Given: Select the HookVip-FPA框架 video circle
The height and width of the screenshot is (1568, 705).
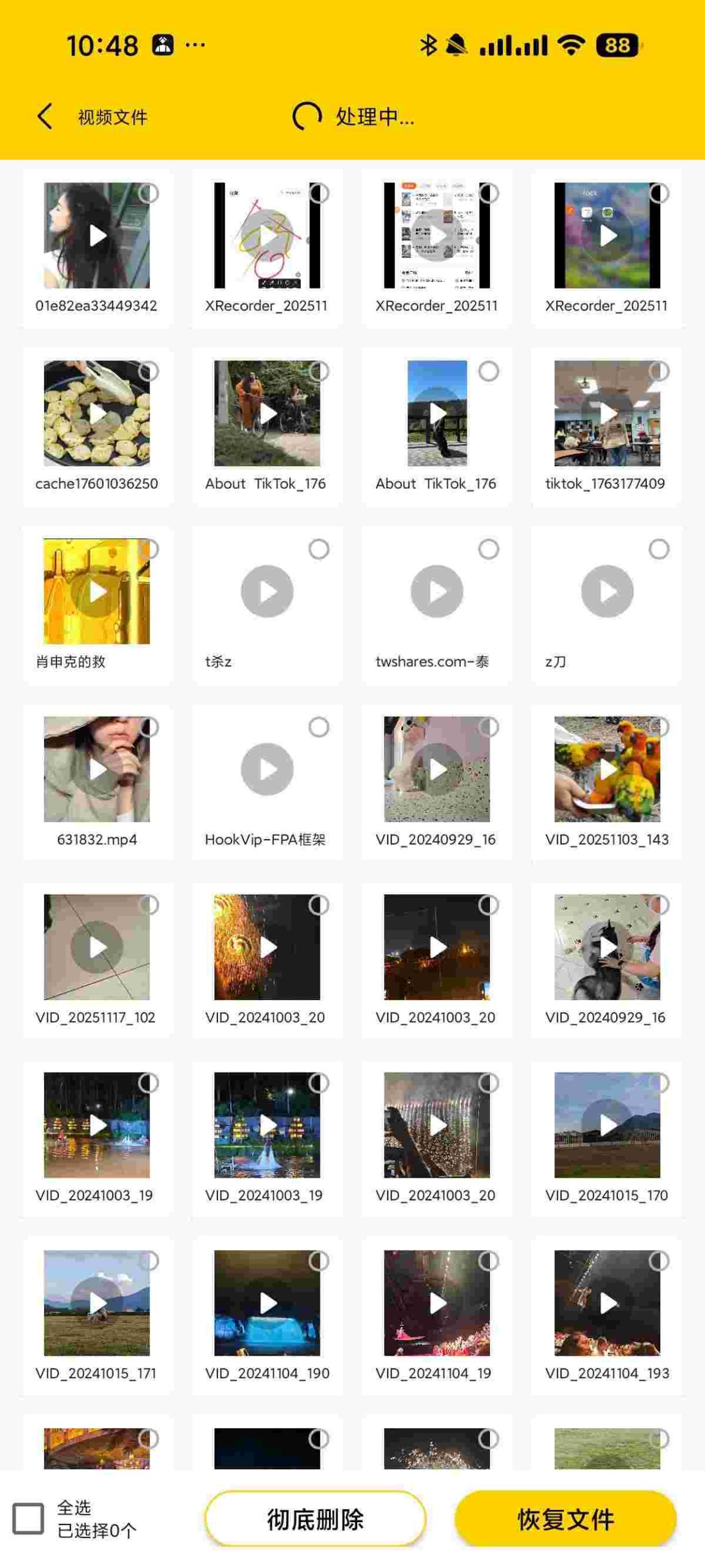Looking at the screenshot, I should (x=319, y=728).
